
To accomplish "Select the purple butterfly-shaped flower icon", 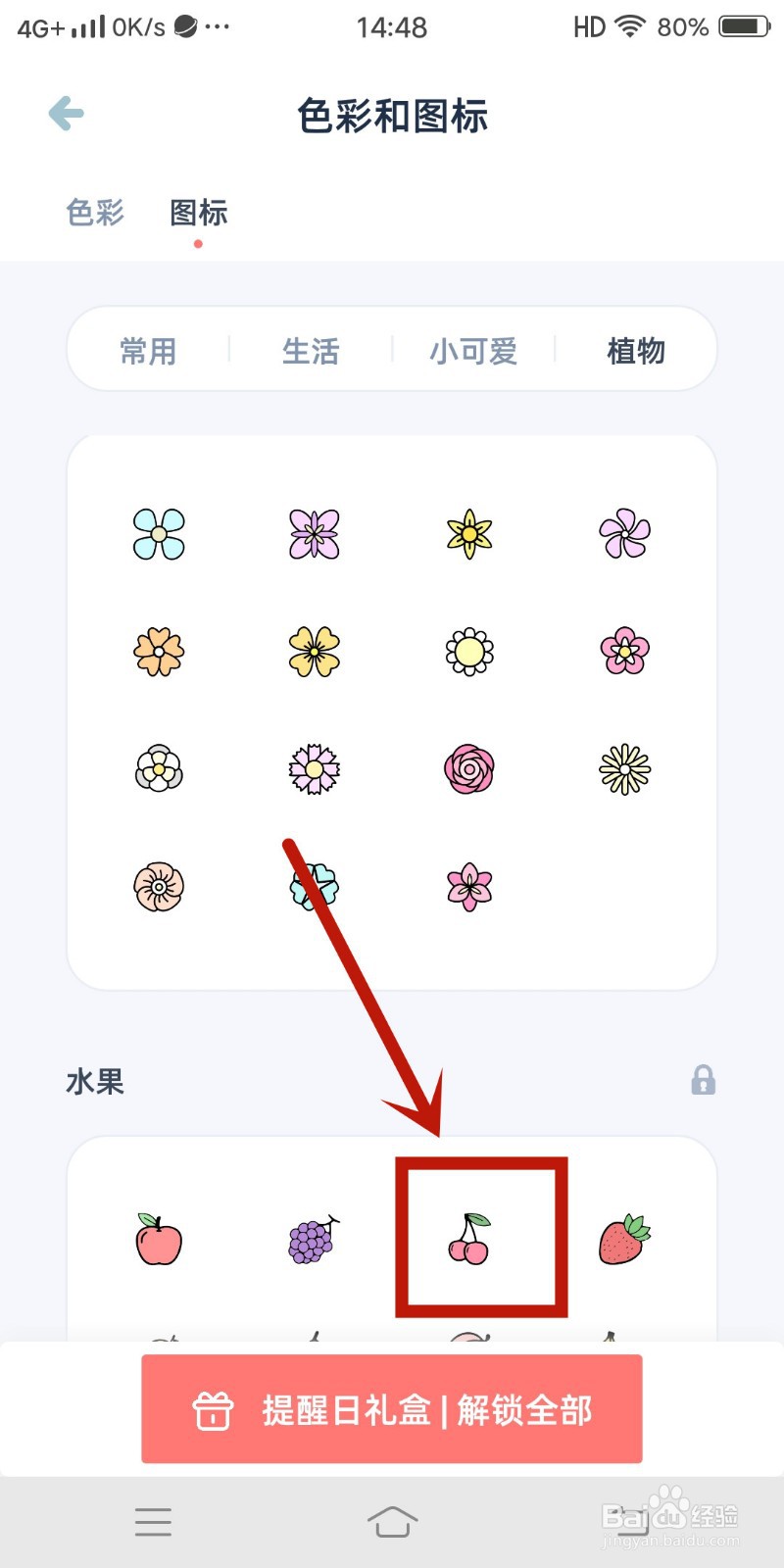I will 314,532.
